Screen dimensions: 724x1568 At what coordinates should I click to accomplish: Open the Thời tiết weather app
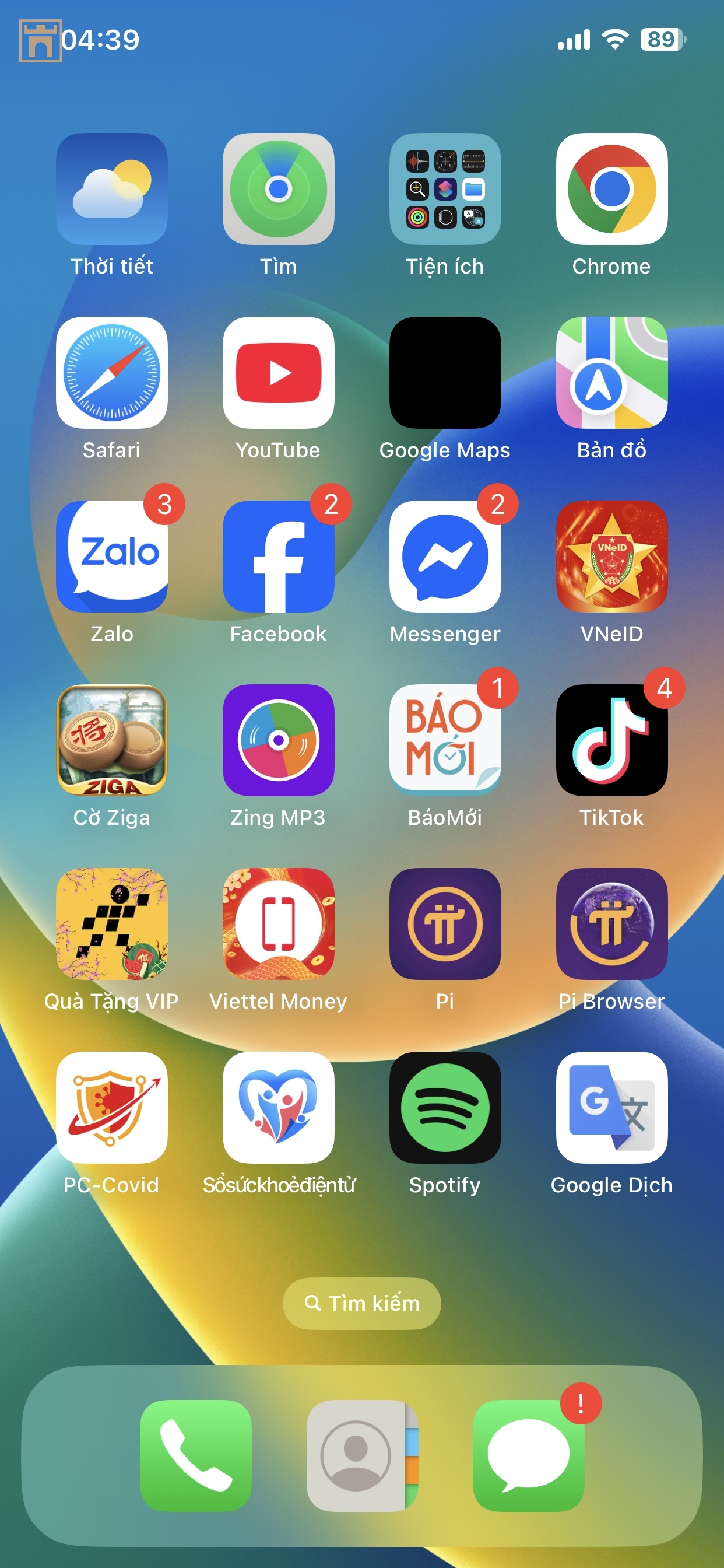[x=111, y=188]
